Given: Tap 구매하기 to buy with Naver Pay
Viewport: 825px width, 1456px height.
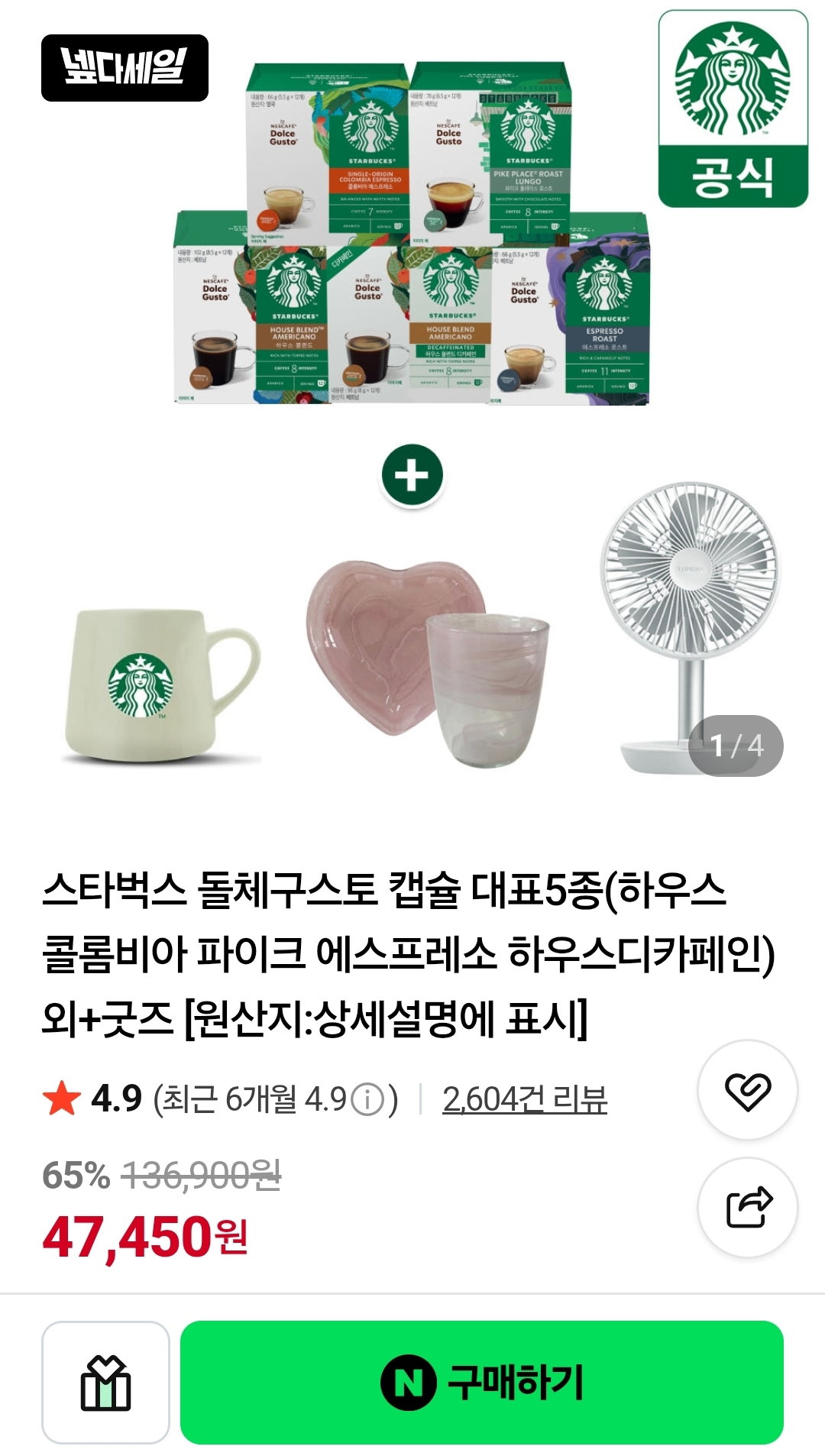Looking at the screenshot, I should coord(482,1382).
